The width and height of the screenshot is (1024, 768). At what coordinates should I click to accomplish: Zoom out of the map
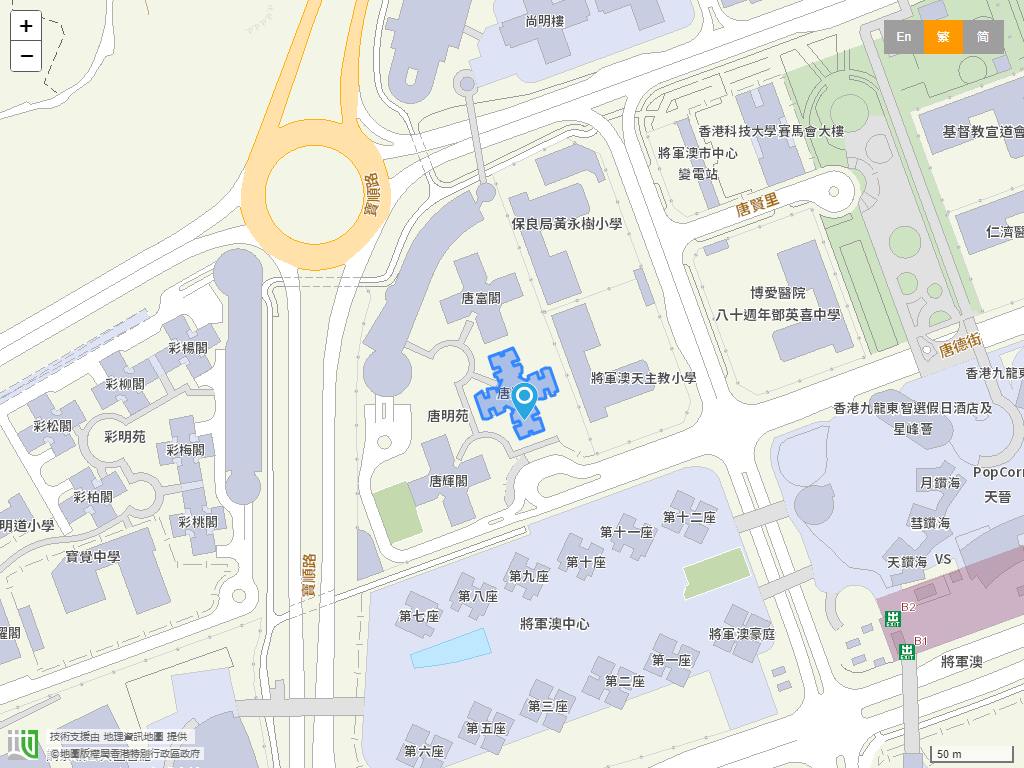click(26, 56)
